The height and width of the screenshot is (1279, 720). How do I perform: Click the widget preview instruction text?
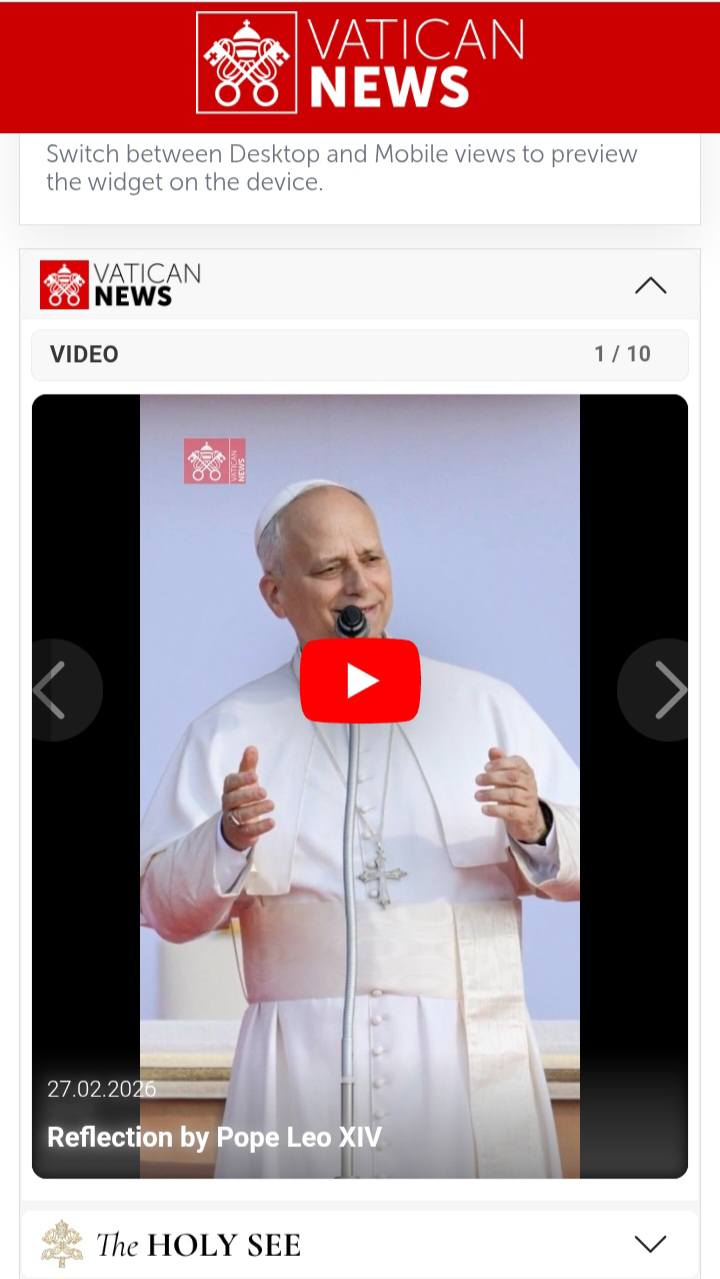[340, 168]
